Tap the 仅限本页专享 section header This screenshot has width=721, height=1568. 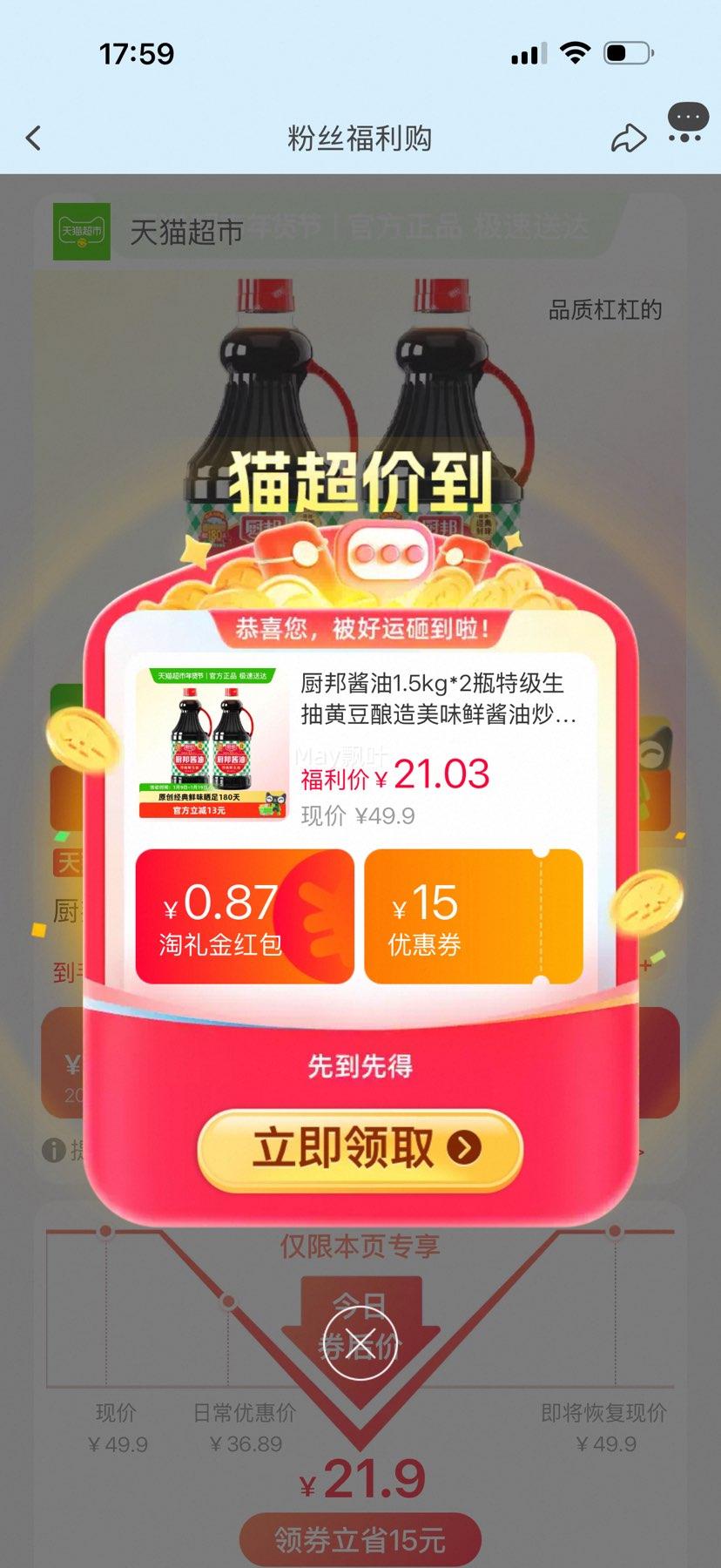360,1247
